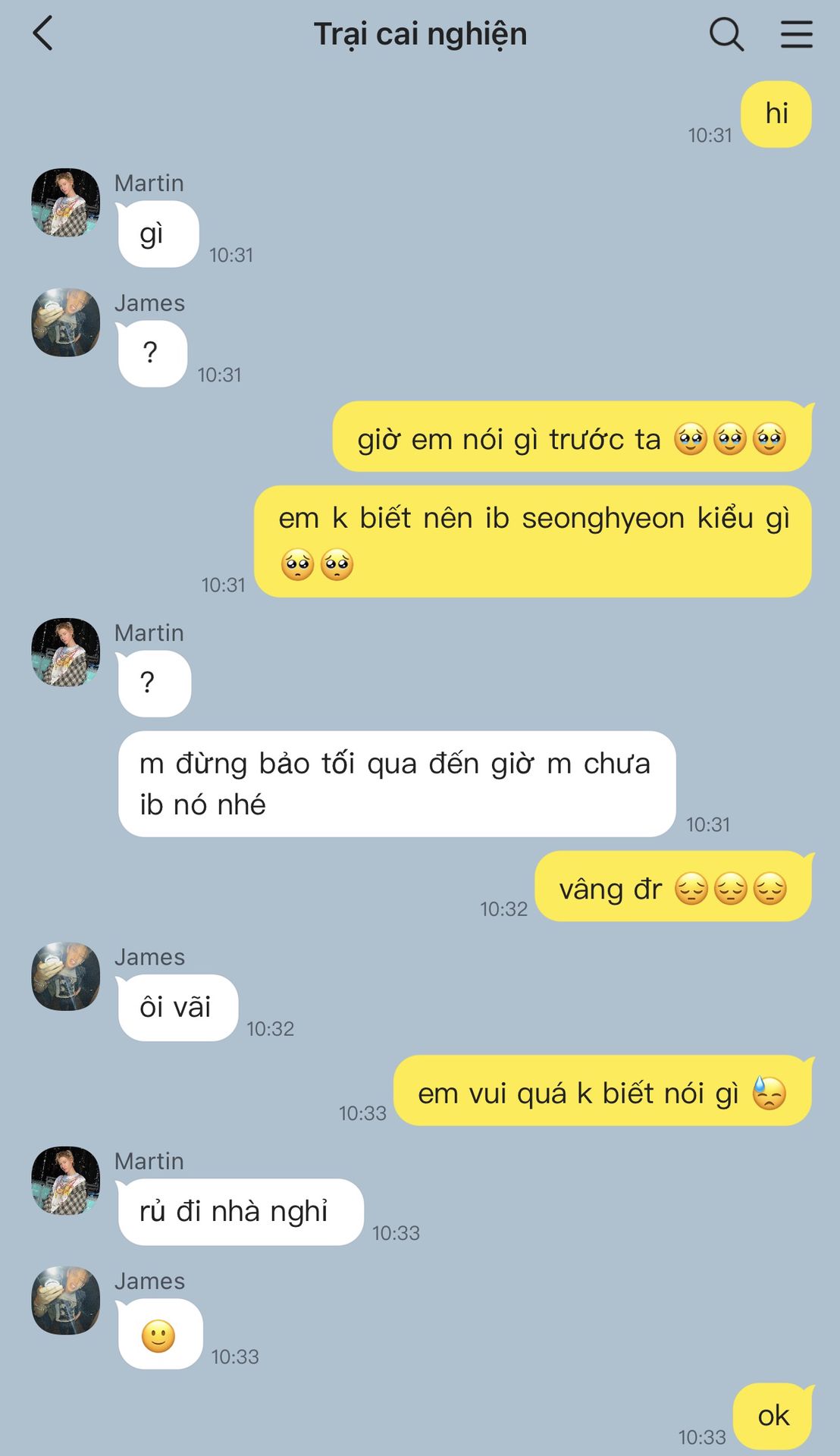Open Martin's avatar beside the 'gì' message
Viewport: 840px width, 1456px height.
66,202
